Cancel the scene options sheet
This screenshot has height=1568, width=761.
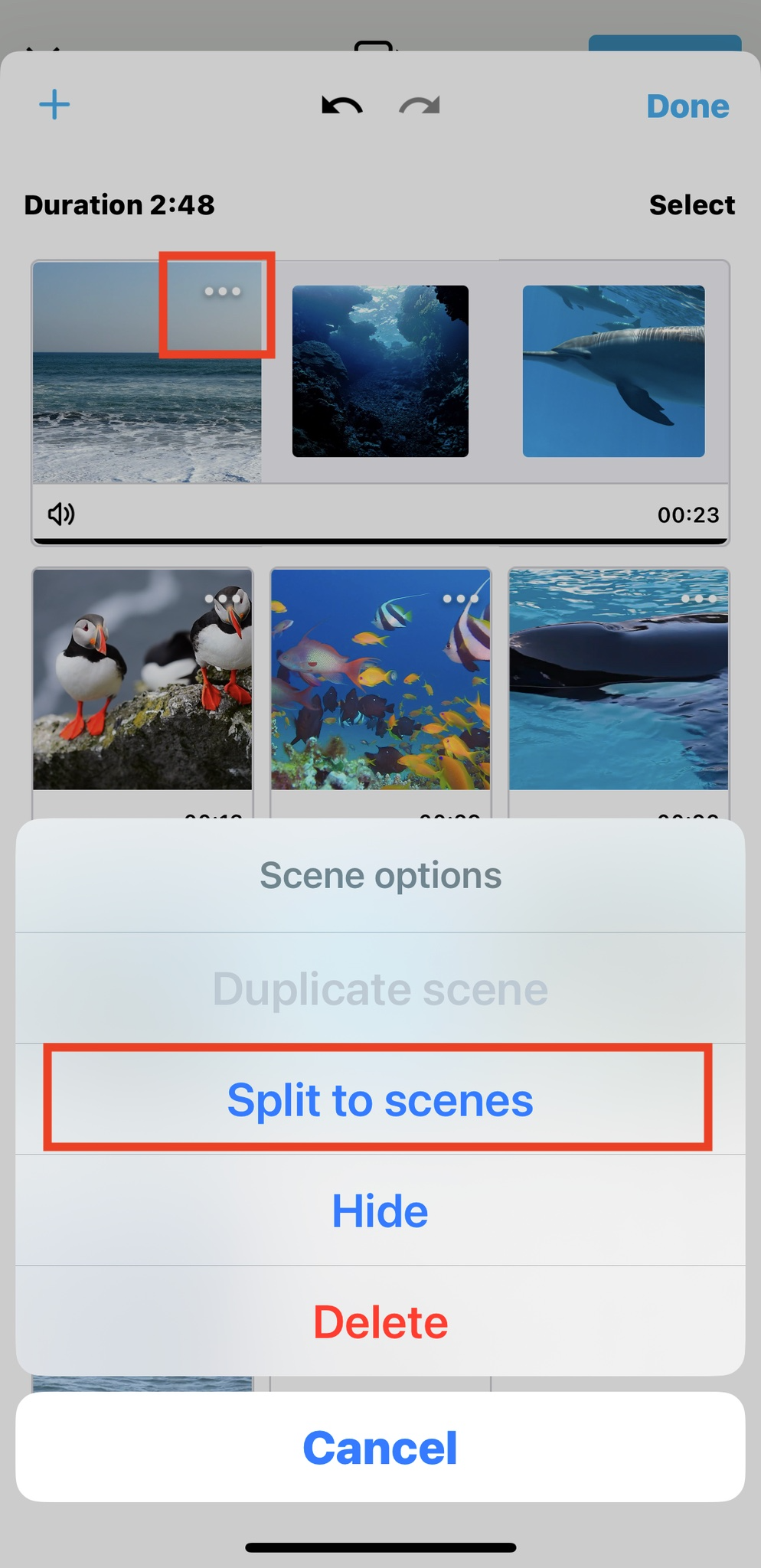(x=380, y=1447)
